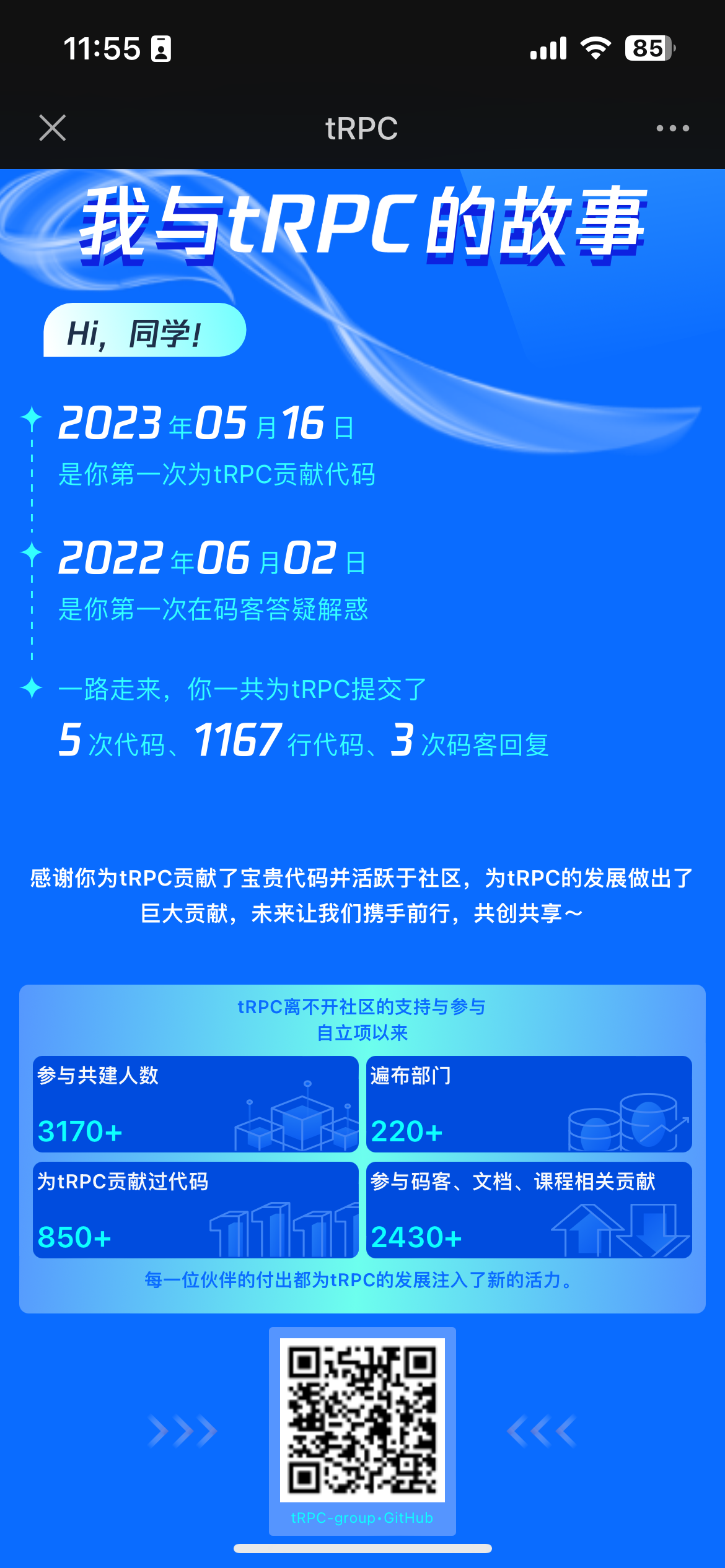Open the more options ellipsis menu
The height and width of the screenshot is (1568, 725).
click(x=671, y=128)
